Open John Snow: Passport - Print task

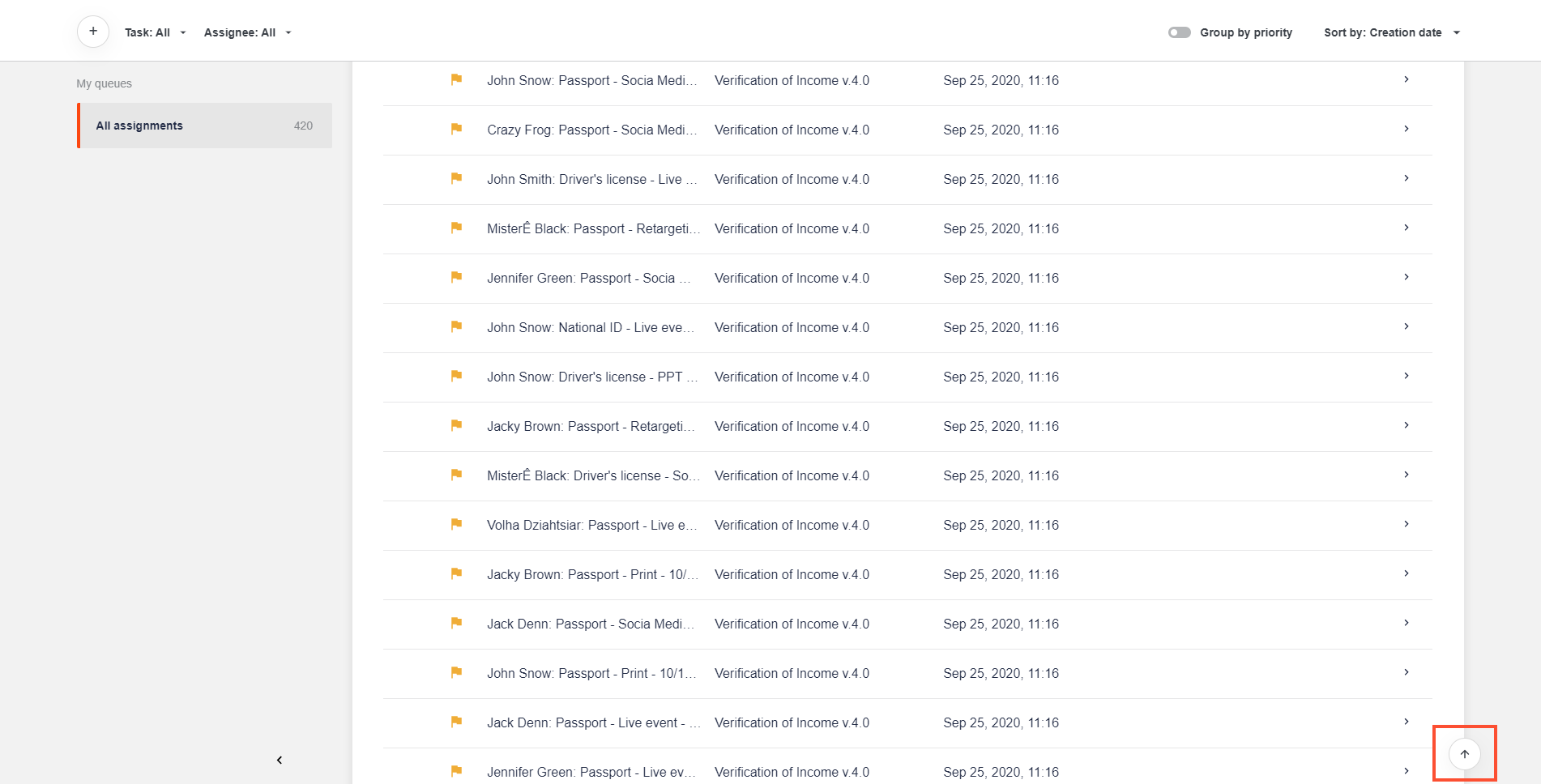coord(907,673)
